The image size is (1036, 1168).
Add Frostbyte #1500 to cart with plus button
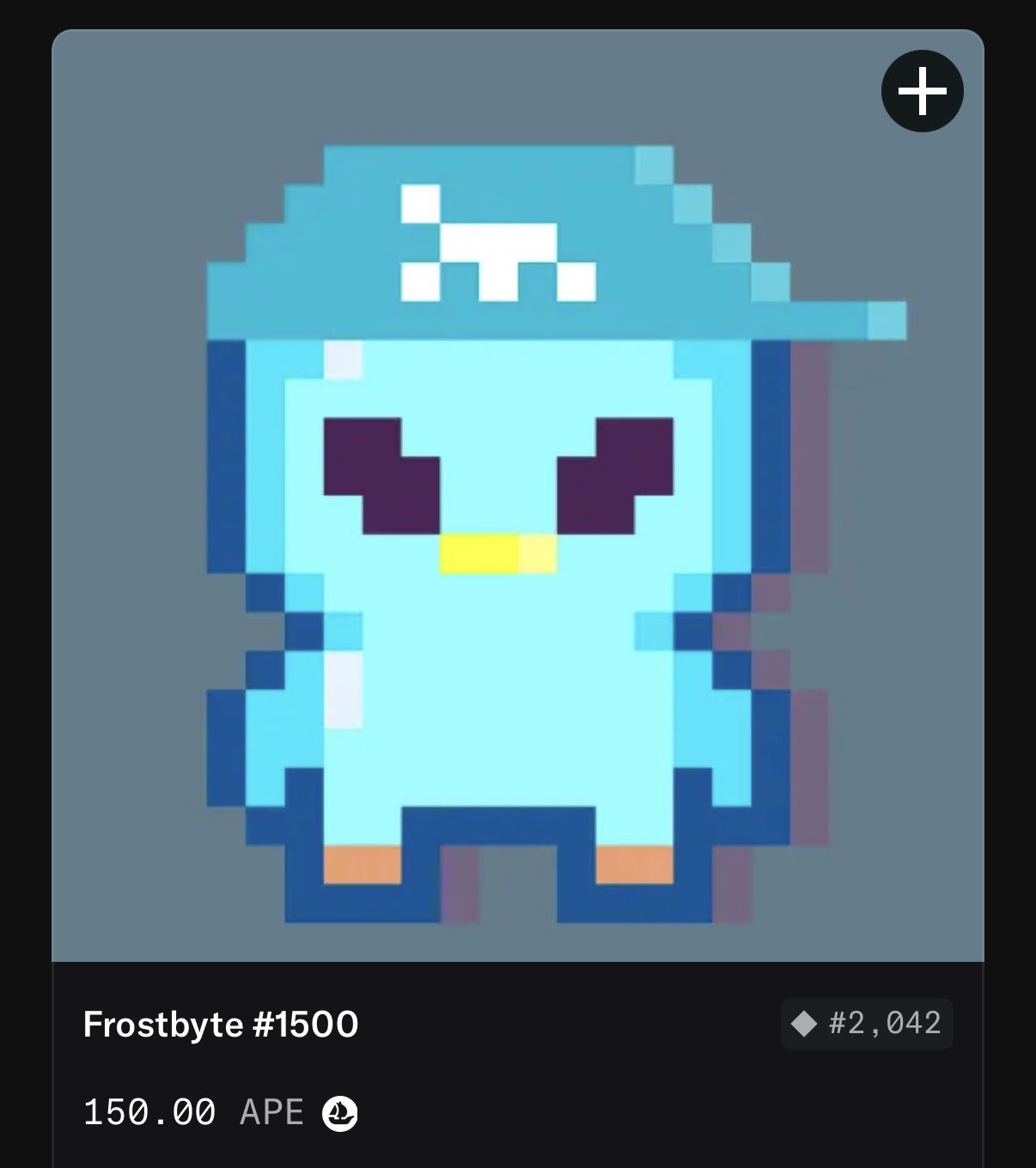922,91
